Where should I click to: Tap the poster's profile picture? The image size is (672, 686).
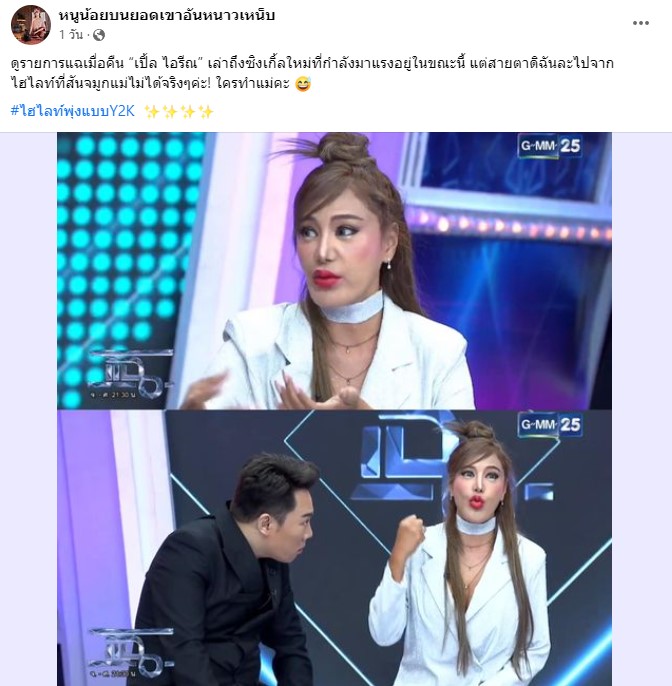click(30, 24)
